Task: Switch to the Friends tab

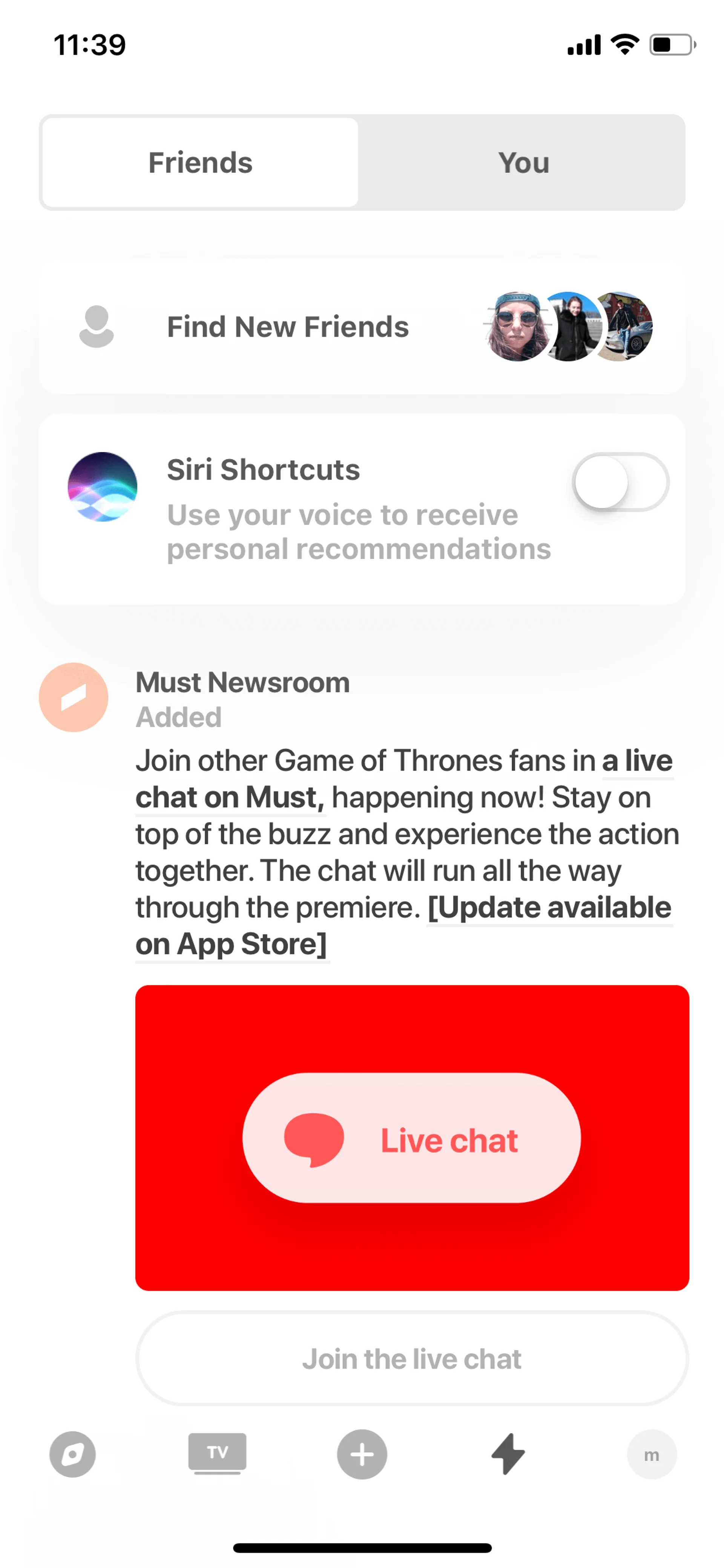Action: click(x=200, y=163)
